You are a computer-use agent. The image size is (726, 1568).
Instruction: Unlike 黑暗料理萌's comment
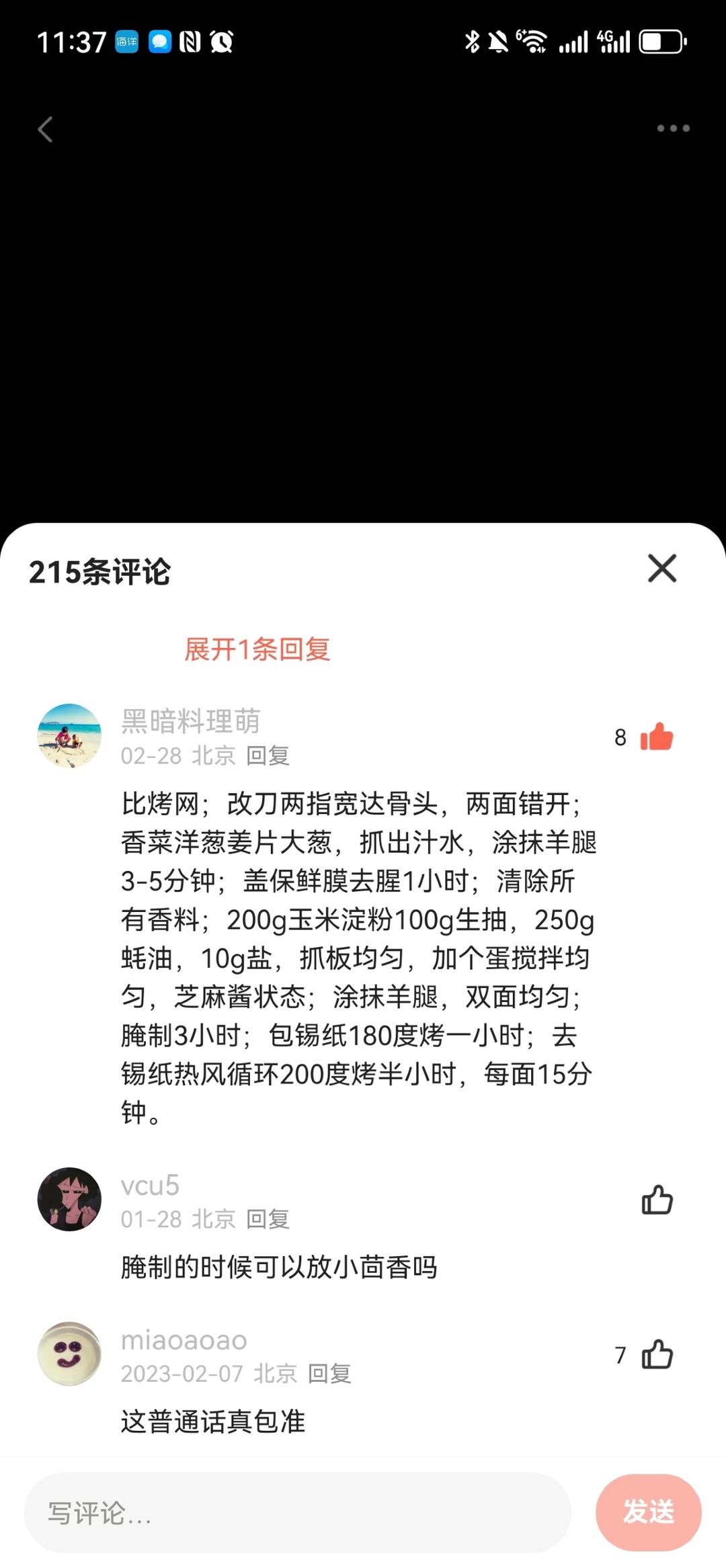tap(657, 737)
